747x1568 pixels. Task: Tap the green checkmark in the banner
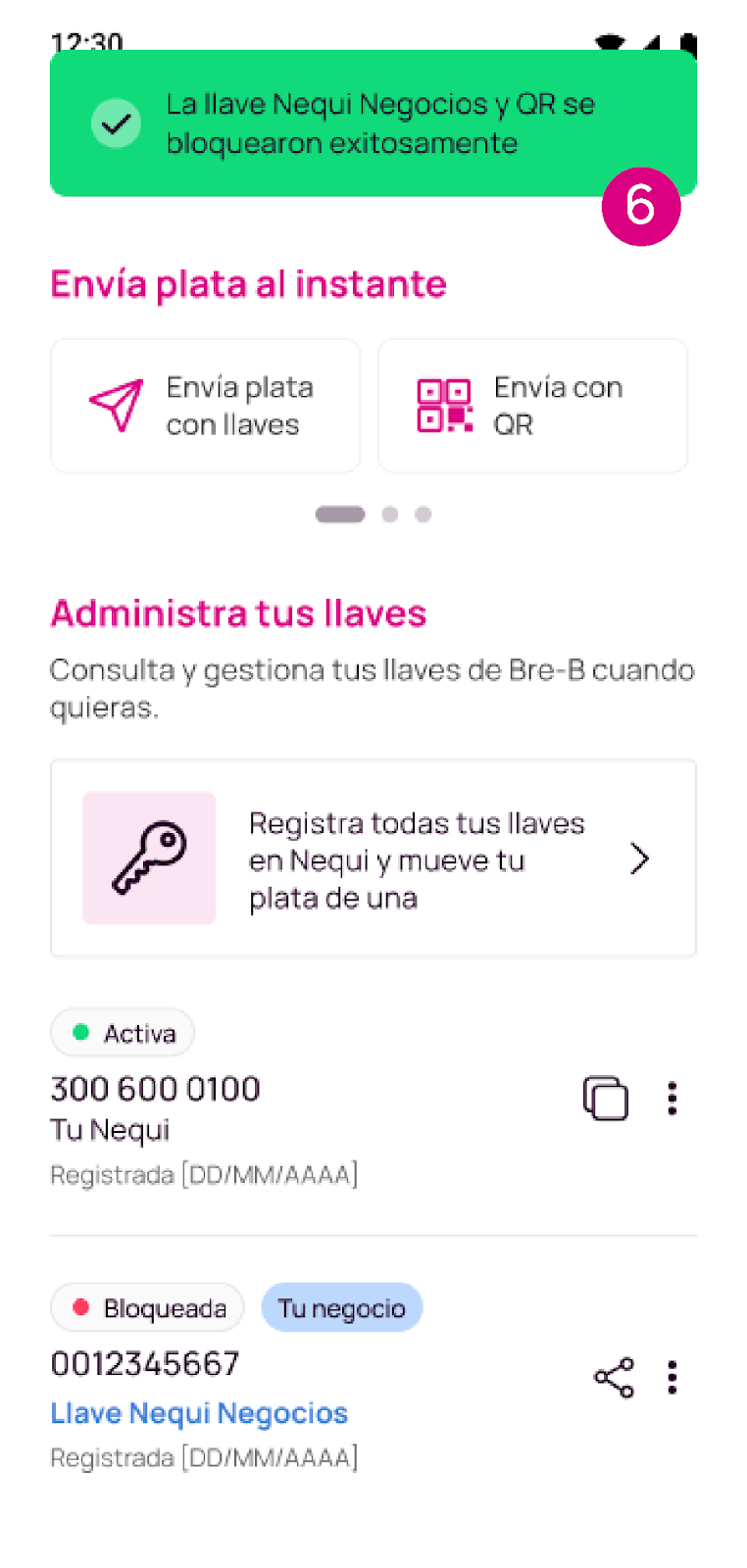coord(116,122)
